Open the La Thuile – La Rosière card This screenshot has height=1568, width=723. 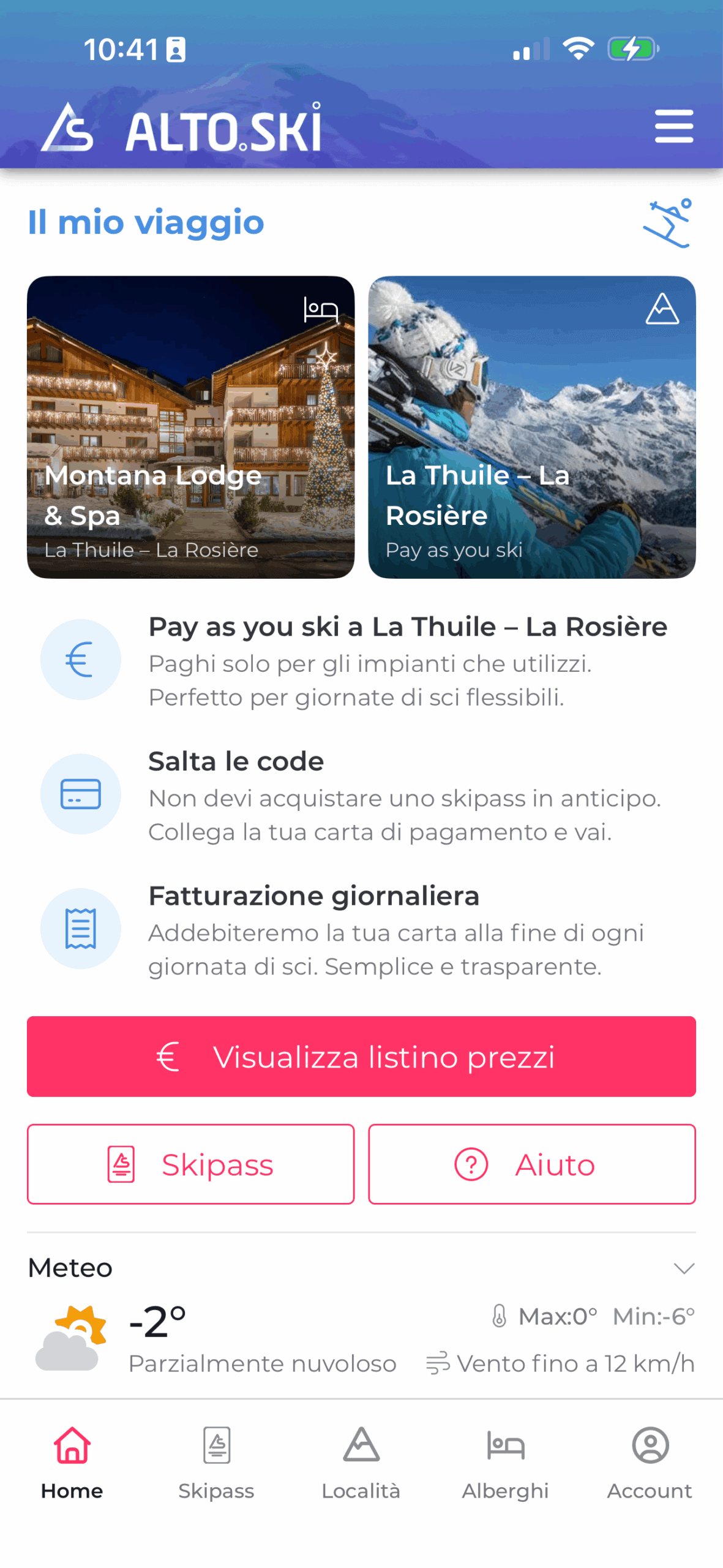[531, 426]
